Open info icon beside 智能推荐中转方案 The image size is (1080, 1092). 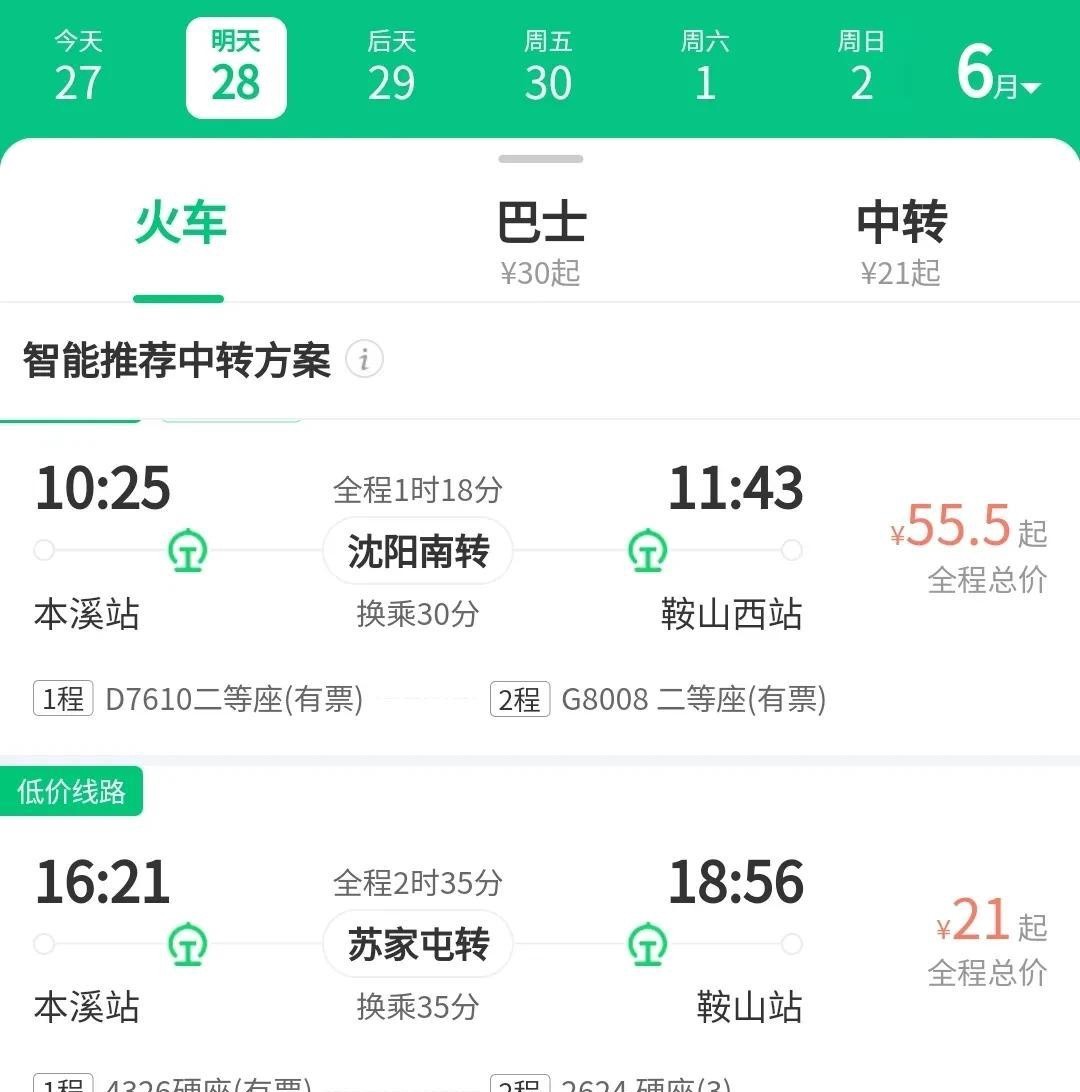[x=364, y=359]
